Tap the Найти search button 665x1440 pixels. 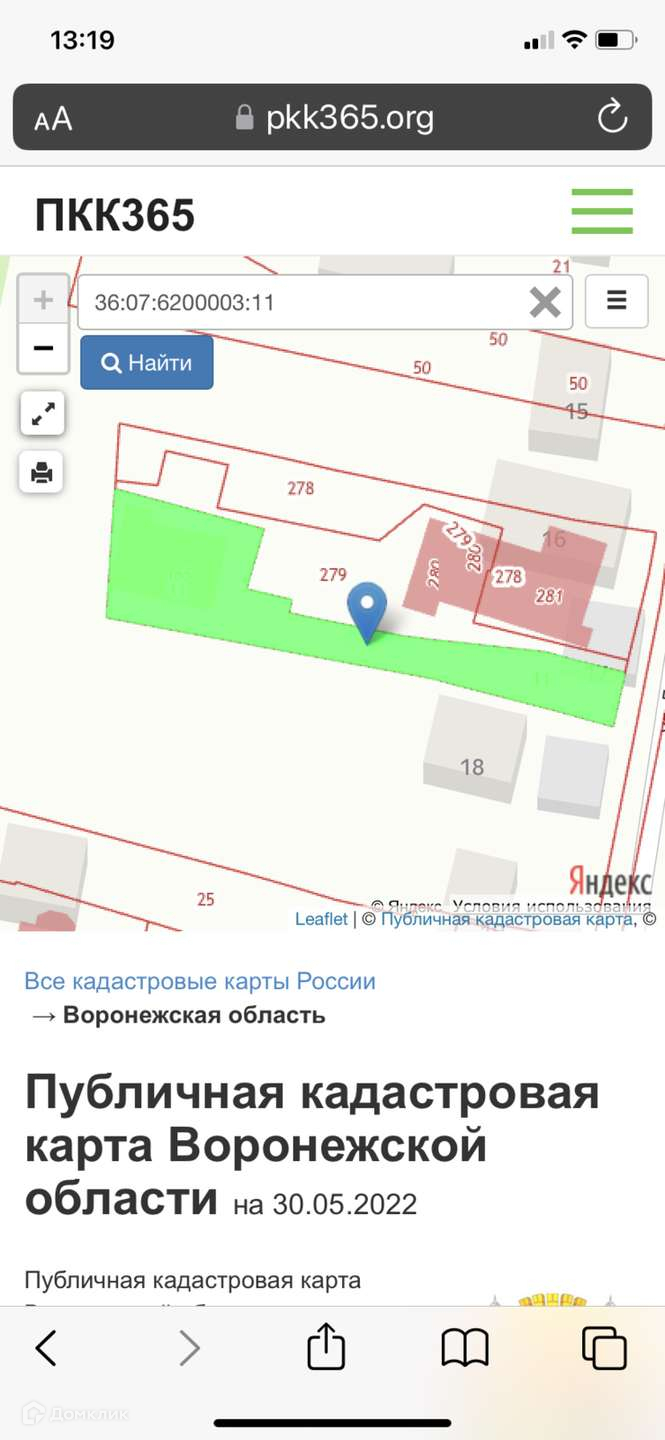point(147,362)
